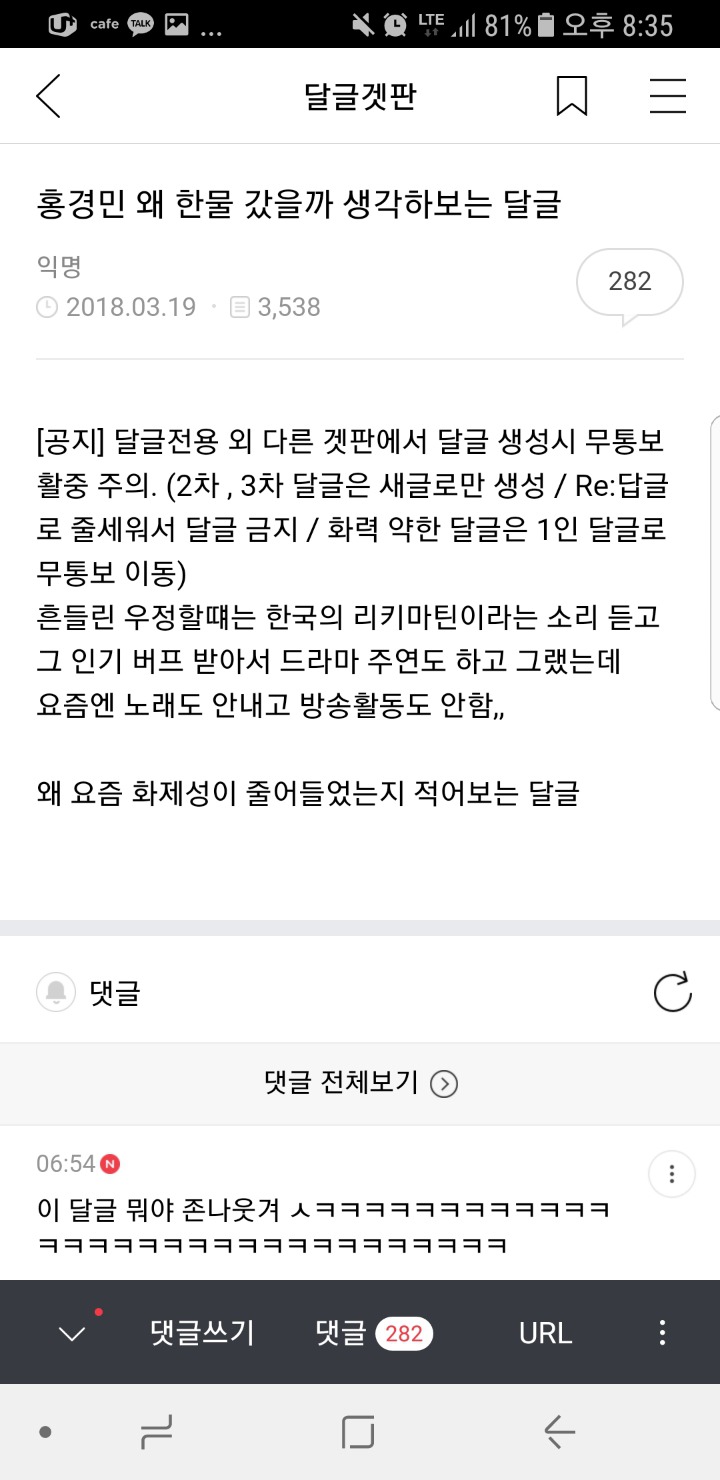Open the bottom bar overflow menu

(x=662, y=1333)
